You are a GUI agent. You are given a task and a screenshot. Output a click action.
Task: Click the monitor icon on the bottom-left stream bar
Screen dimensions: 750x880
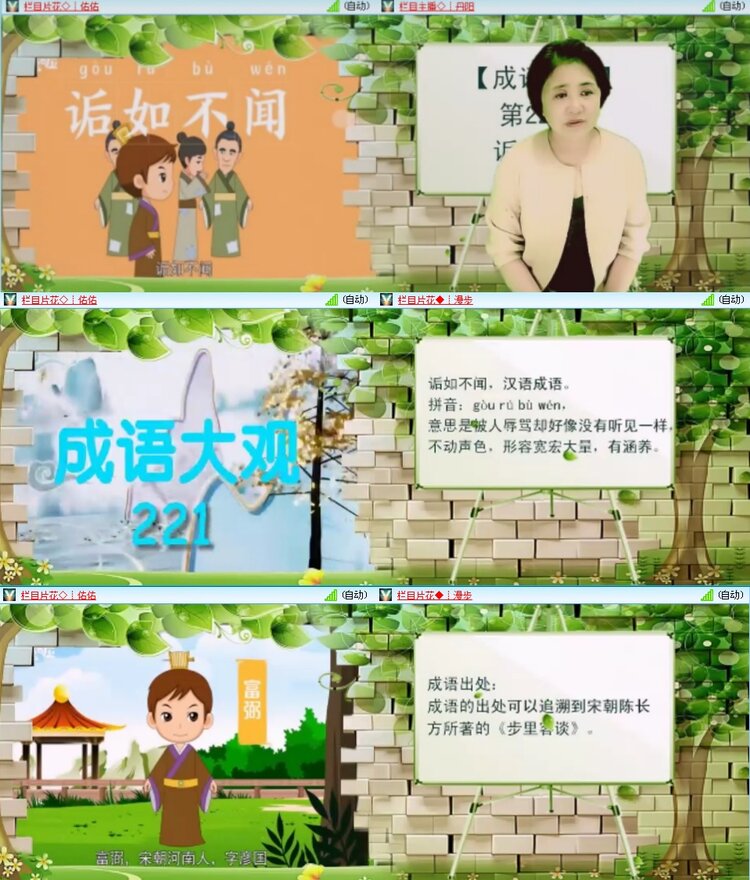[x=10, y=592]
